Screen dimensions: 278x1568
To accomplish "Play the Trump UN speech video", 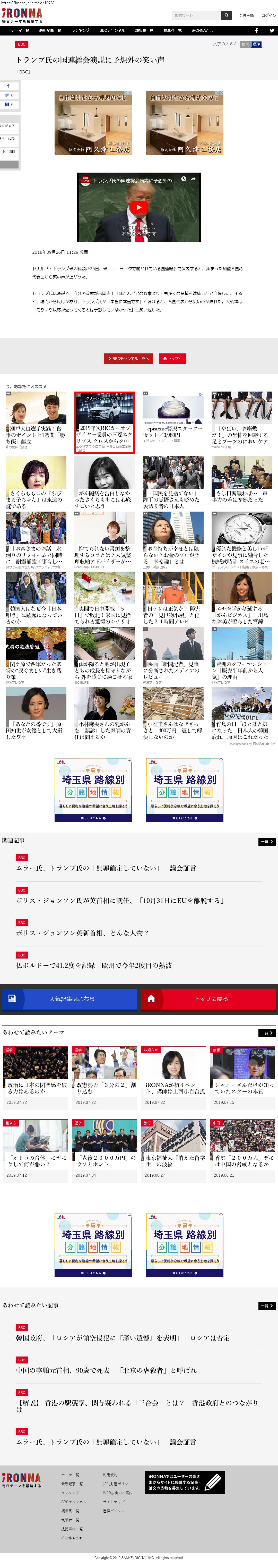I will coord(139,207).
